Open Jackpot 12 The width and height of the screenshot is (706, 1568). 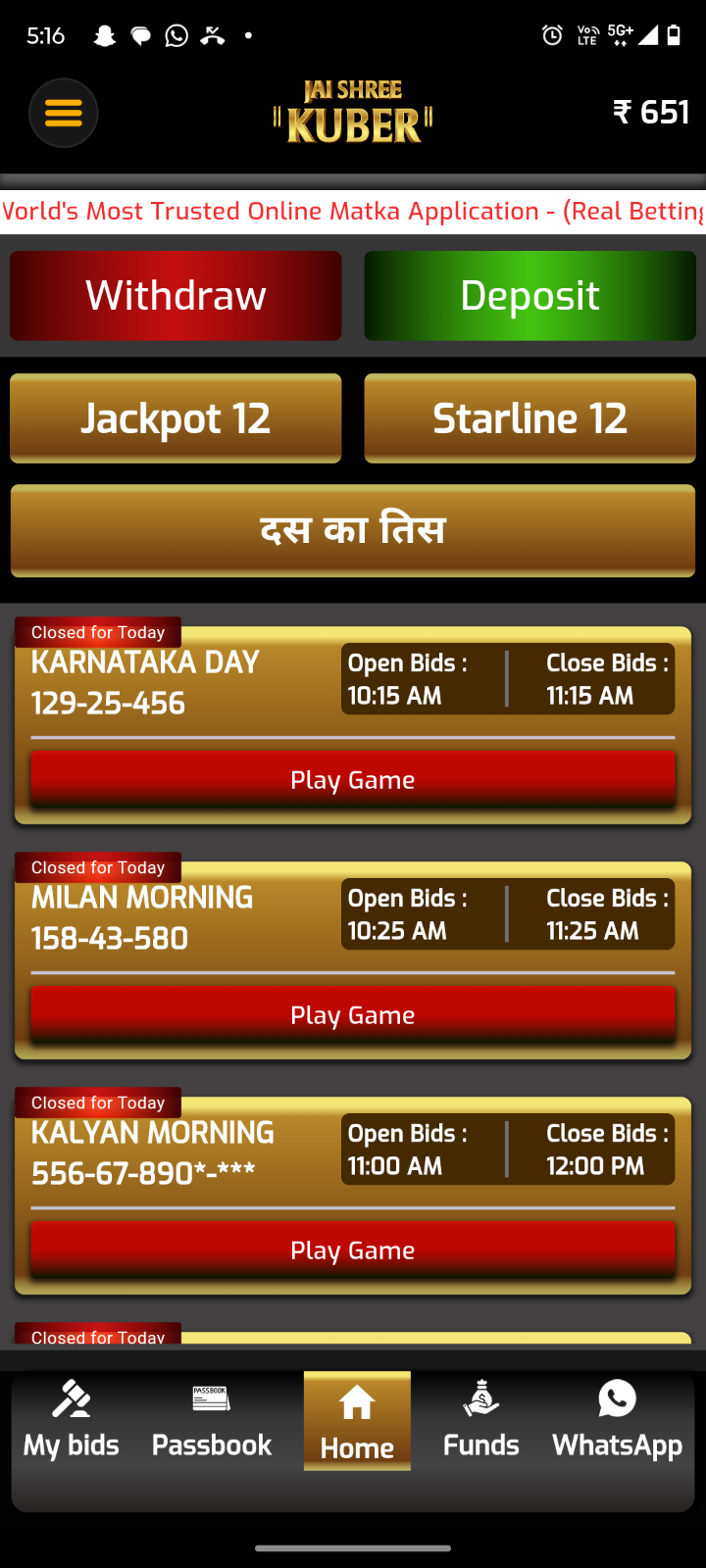click(x=176, y=418)
